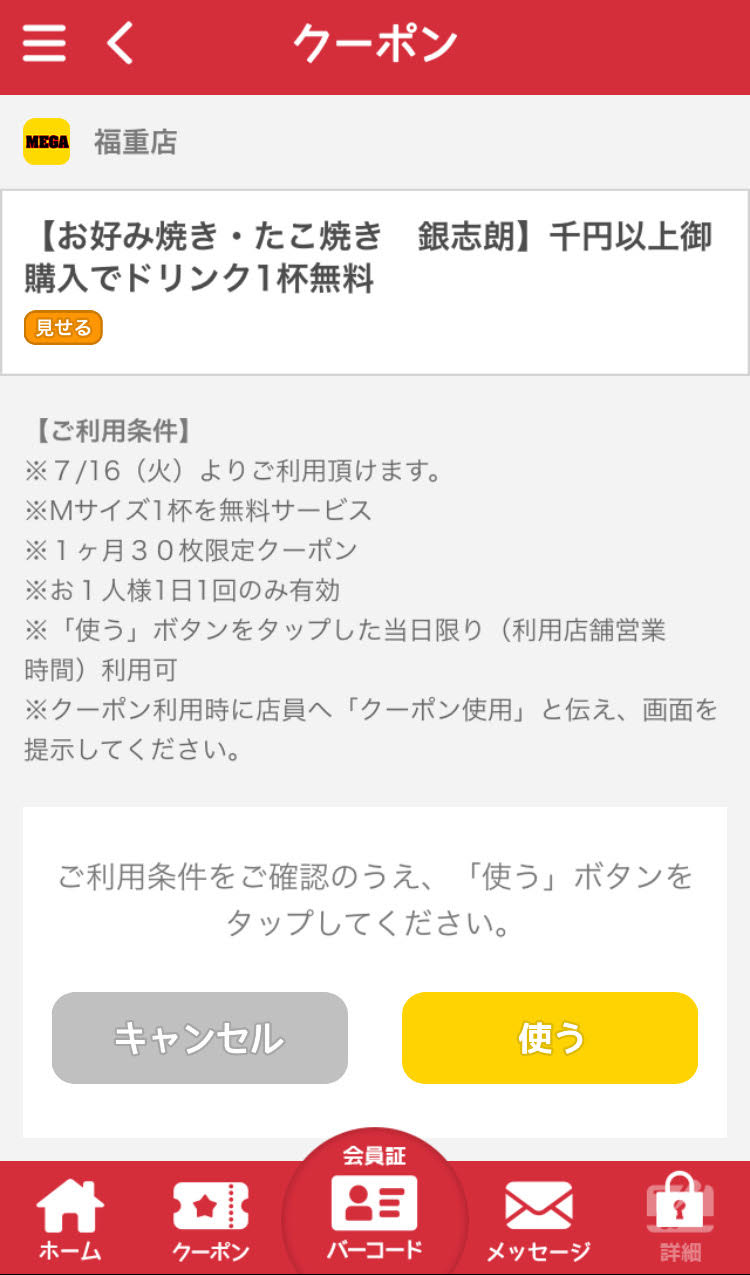750x1275 pixels.
Task: Open the メッセージ tab
Action: point(538,1218)
